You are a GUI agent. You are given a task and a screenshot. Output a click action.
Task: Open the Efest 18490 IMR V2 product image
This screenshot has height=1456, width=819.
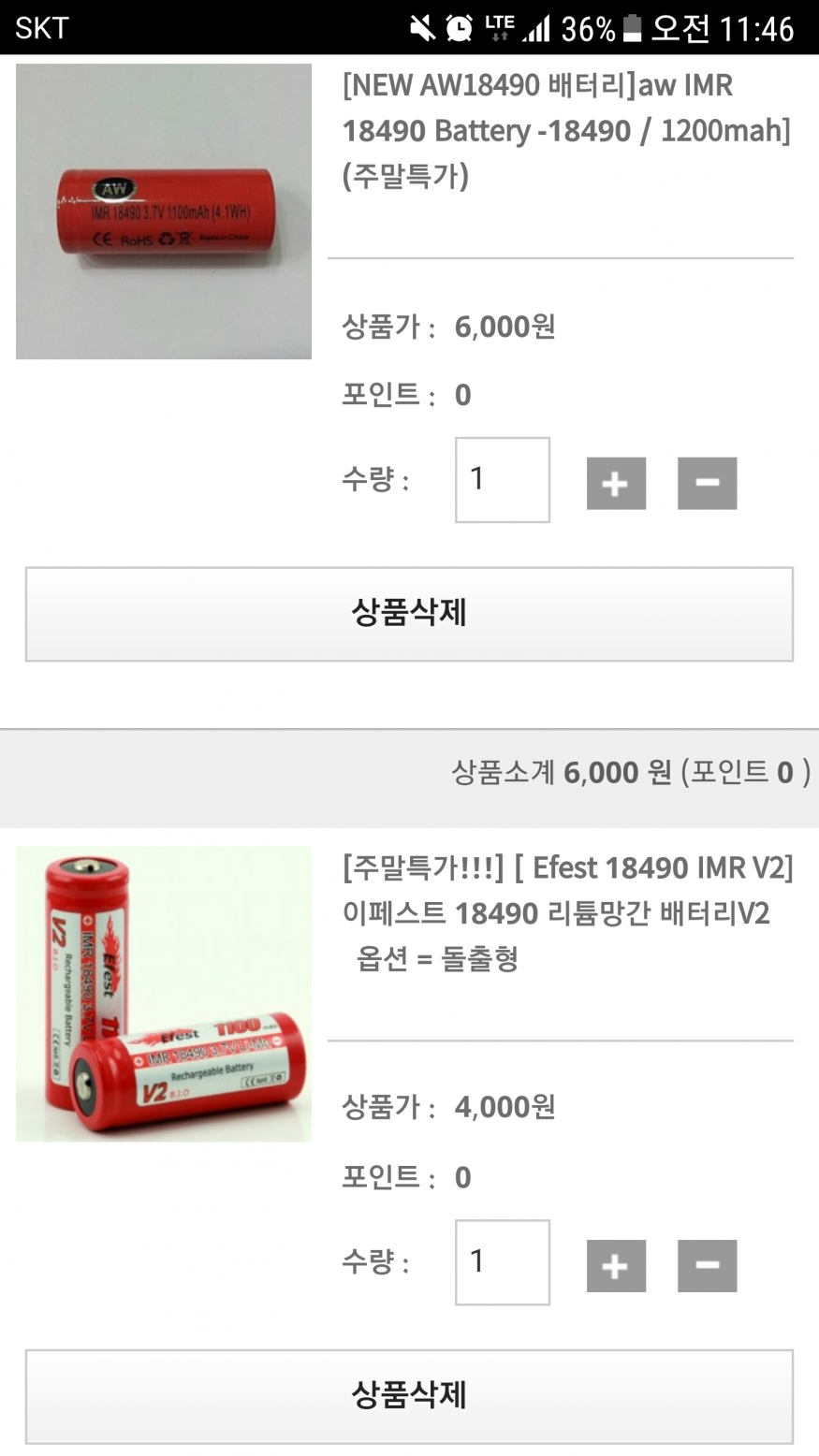163,994
